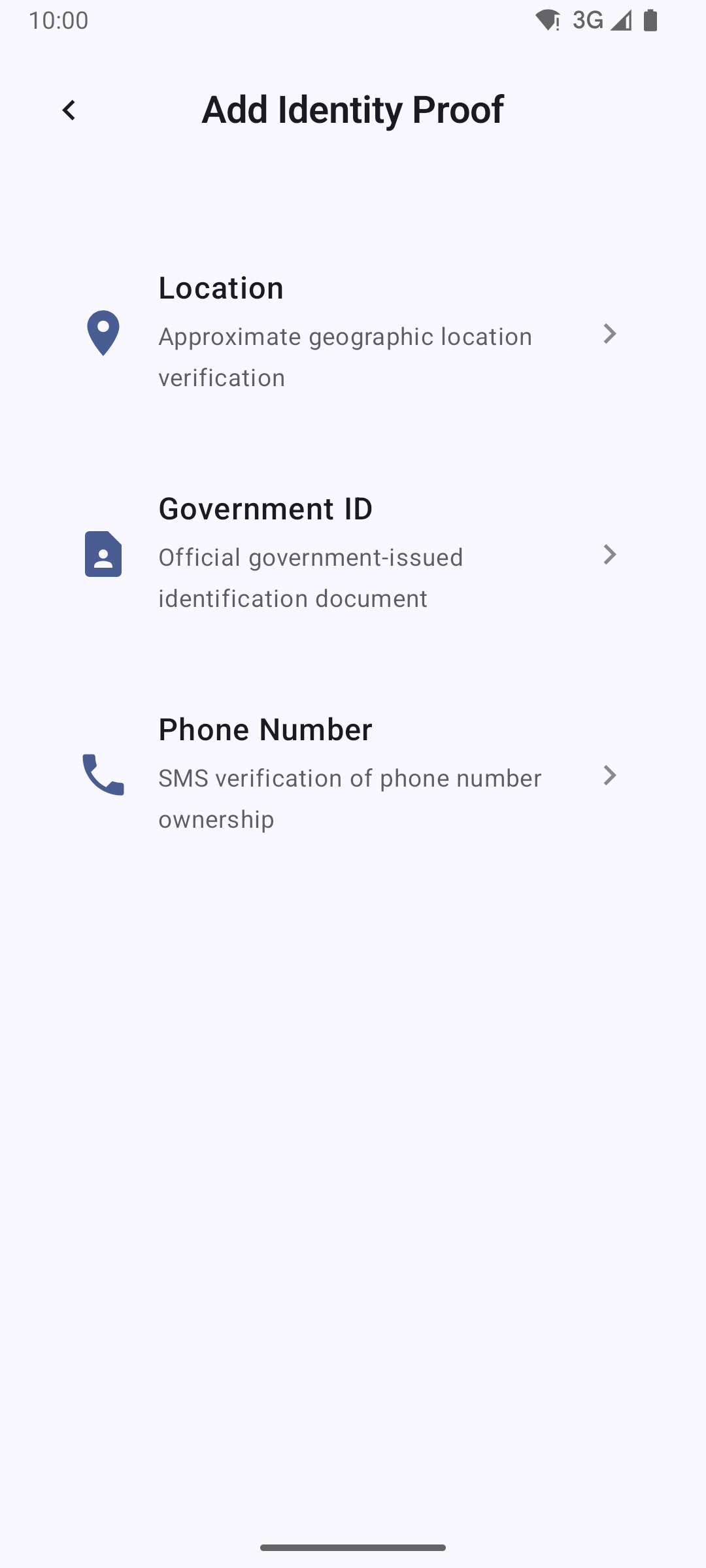This screenshot has width=706, height=1568.
Task: Select the Phone Number verification option
Action: (353, 776)
